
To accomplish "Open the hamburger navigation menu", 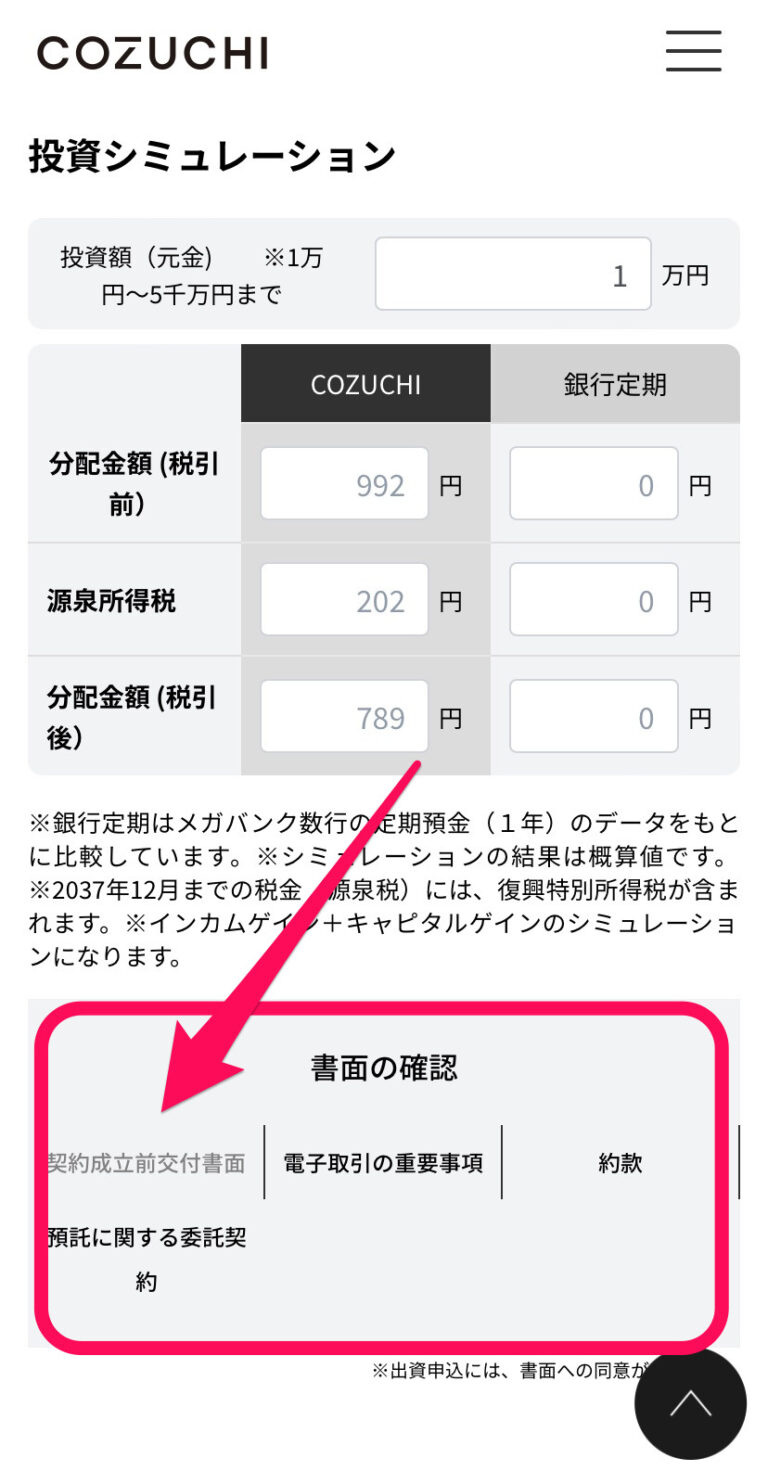I will 694,52.
